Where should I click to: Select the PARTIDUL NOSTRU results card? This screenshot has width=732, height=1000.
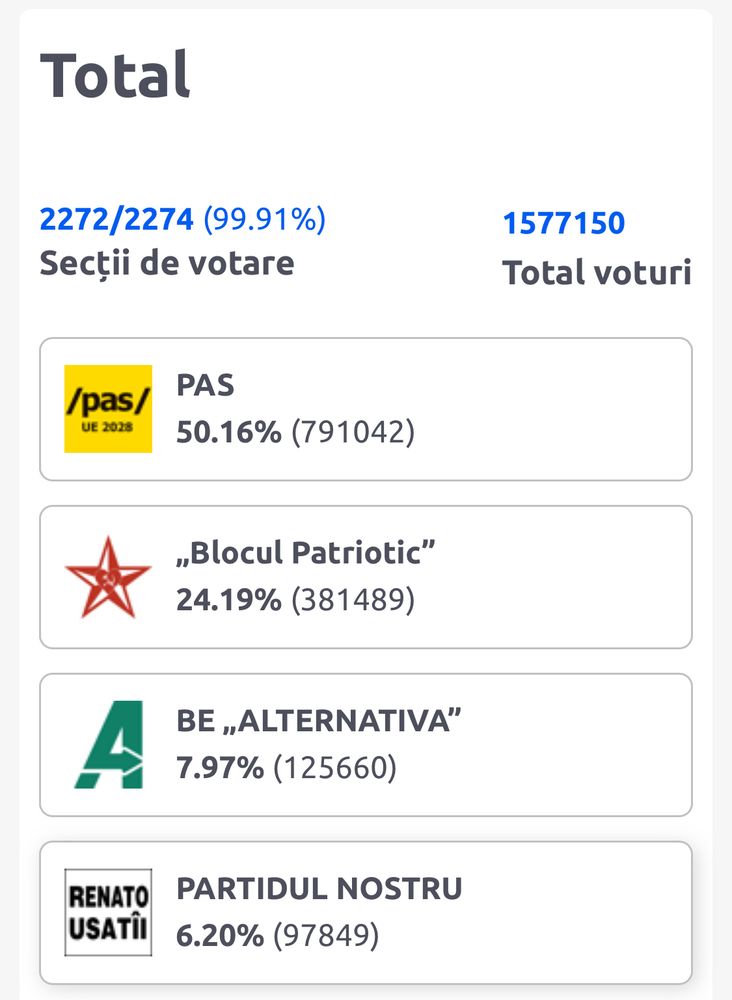(365, 912)
